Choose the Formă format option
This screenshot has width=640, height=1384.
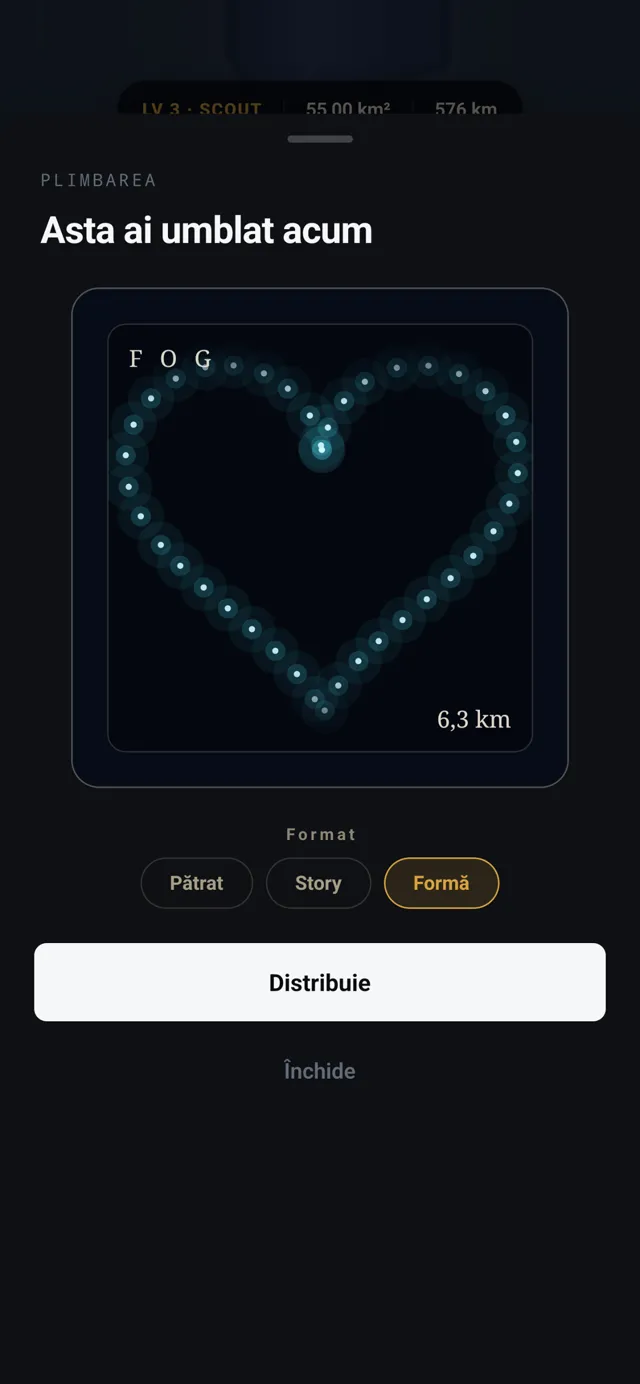441,883
